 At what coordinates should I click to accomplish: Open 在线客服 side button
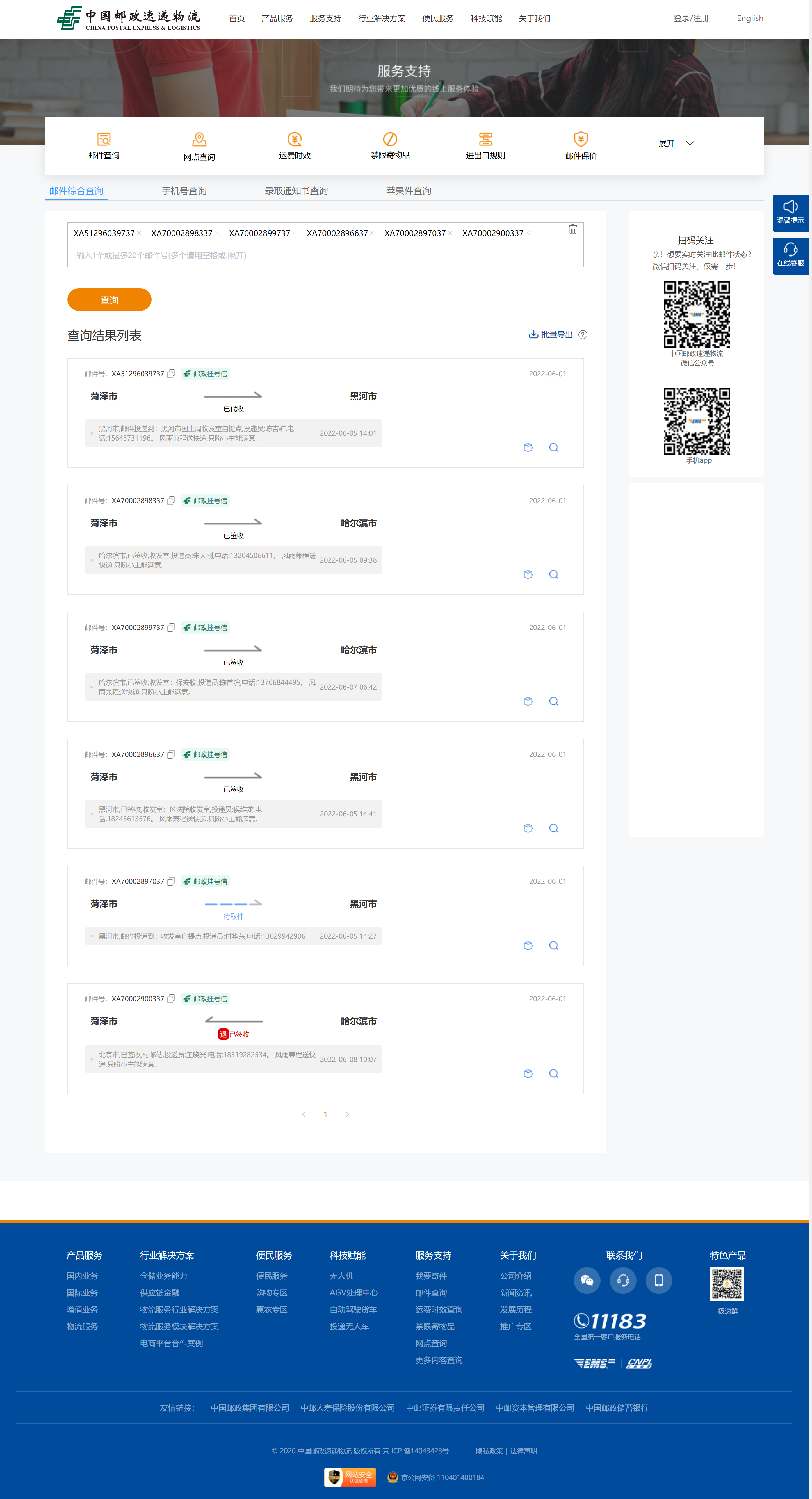pos(790,255)
